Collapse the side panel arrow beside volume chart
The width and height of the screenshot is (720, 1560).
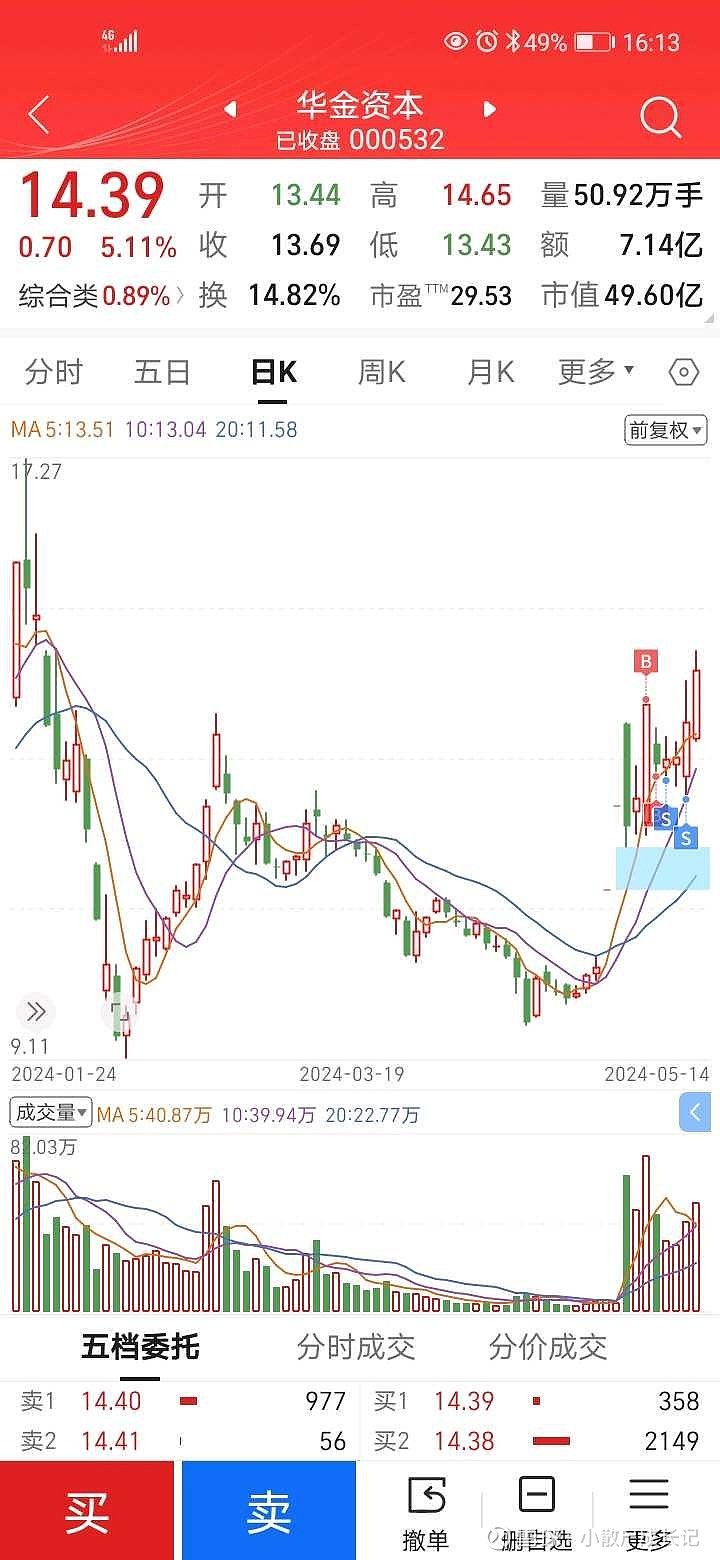[695, 1112]
